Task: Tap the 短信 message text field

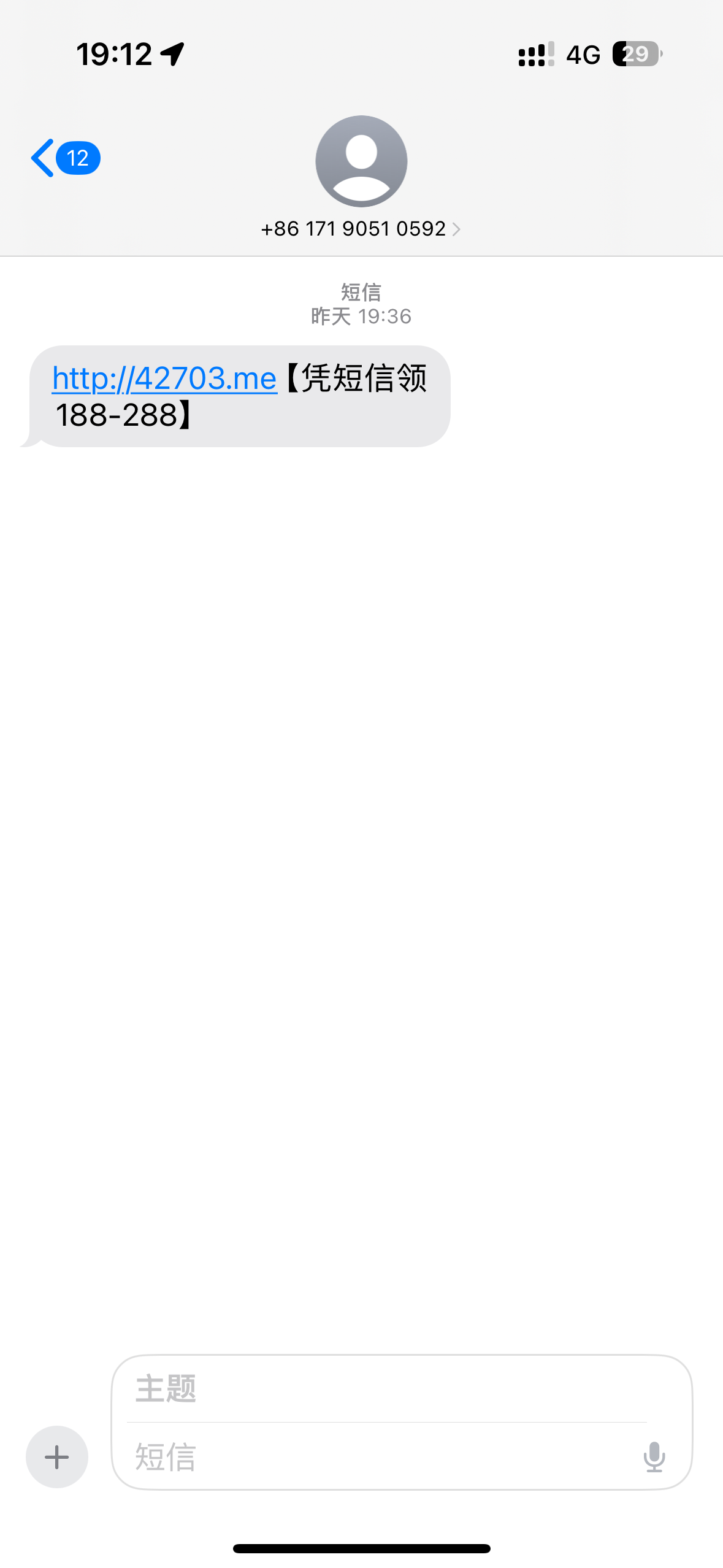Action: click(380, 1456)
